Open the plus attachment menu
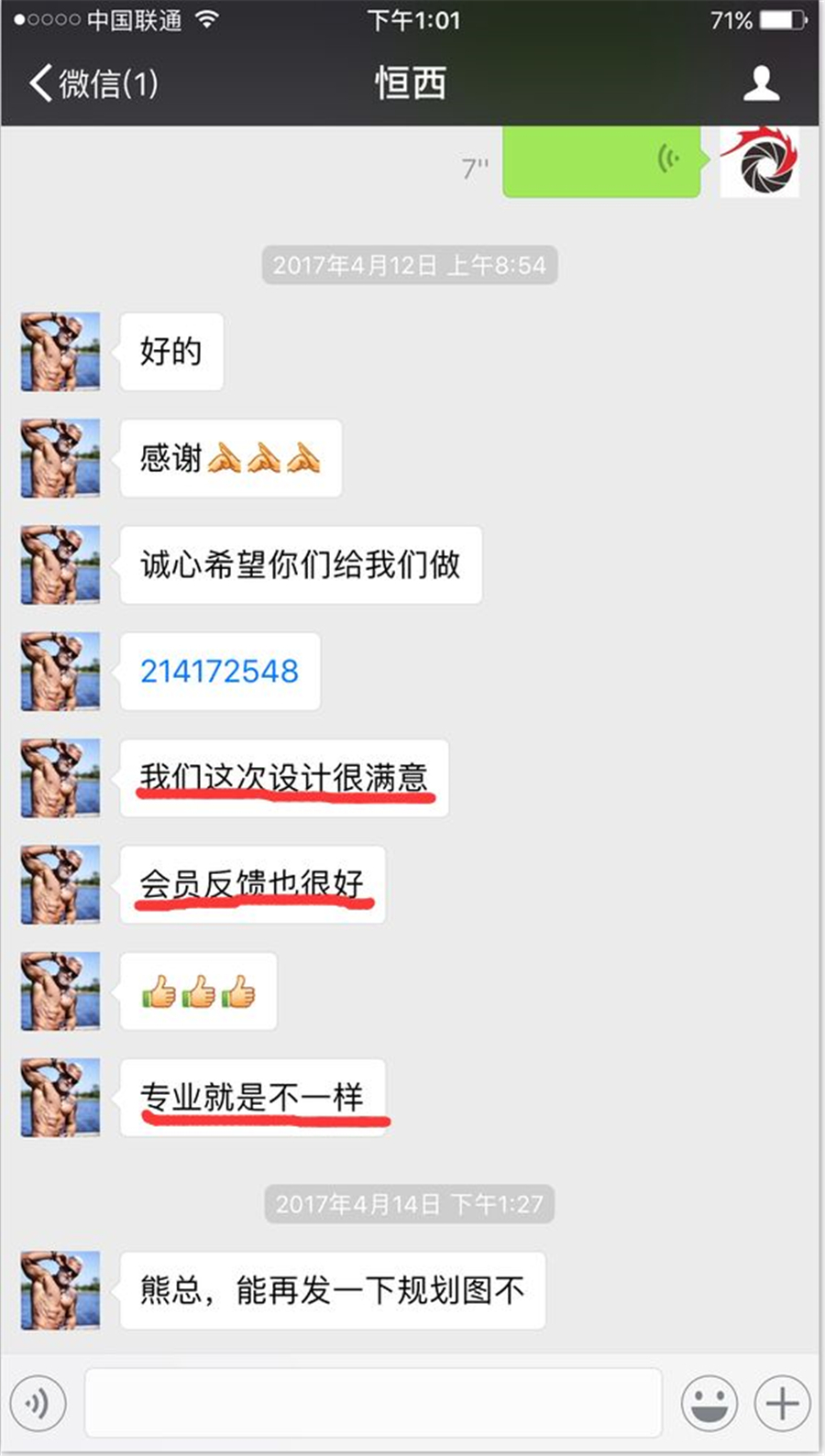825x1456 pixels. (781, 1403)
